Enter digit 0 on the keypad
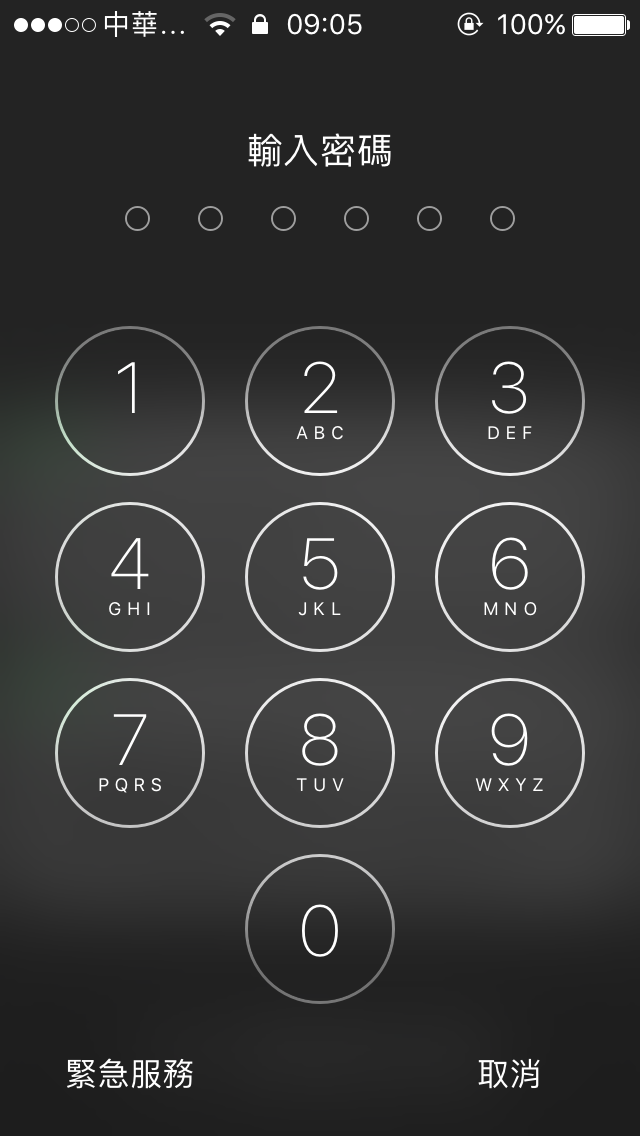 320,929
